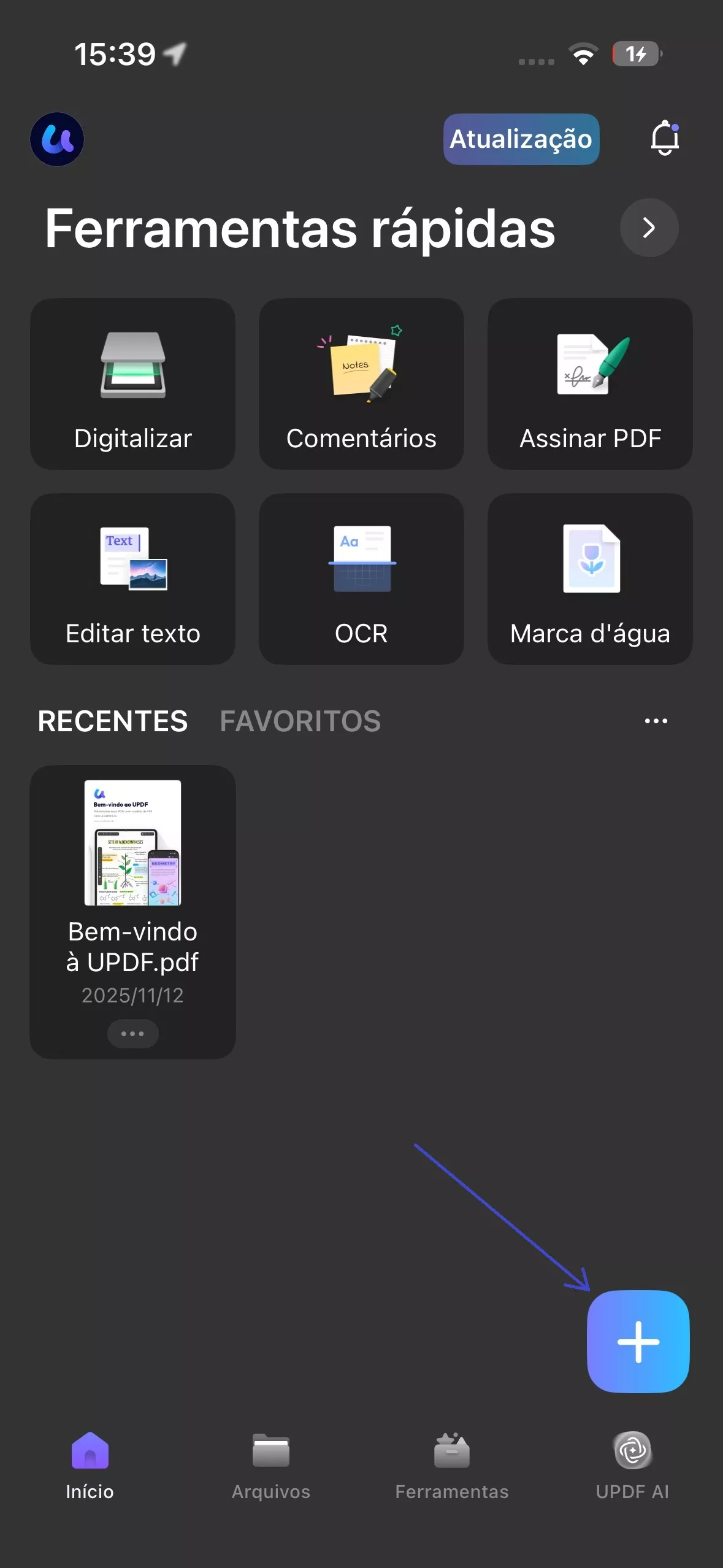Select the Editar texto tool
The height and width of the screenshot is (1568, 723).
pyautogui.click(x=132, y=580)
